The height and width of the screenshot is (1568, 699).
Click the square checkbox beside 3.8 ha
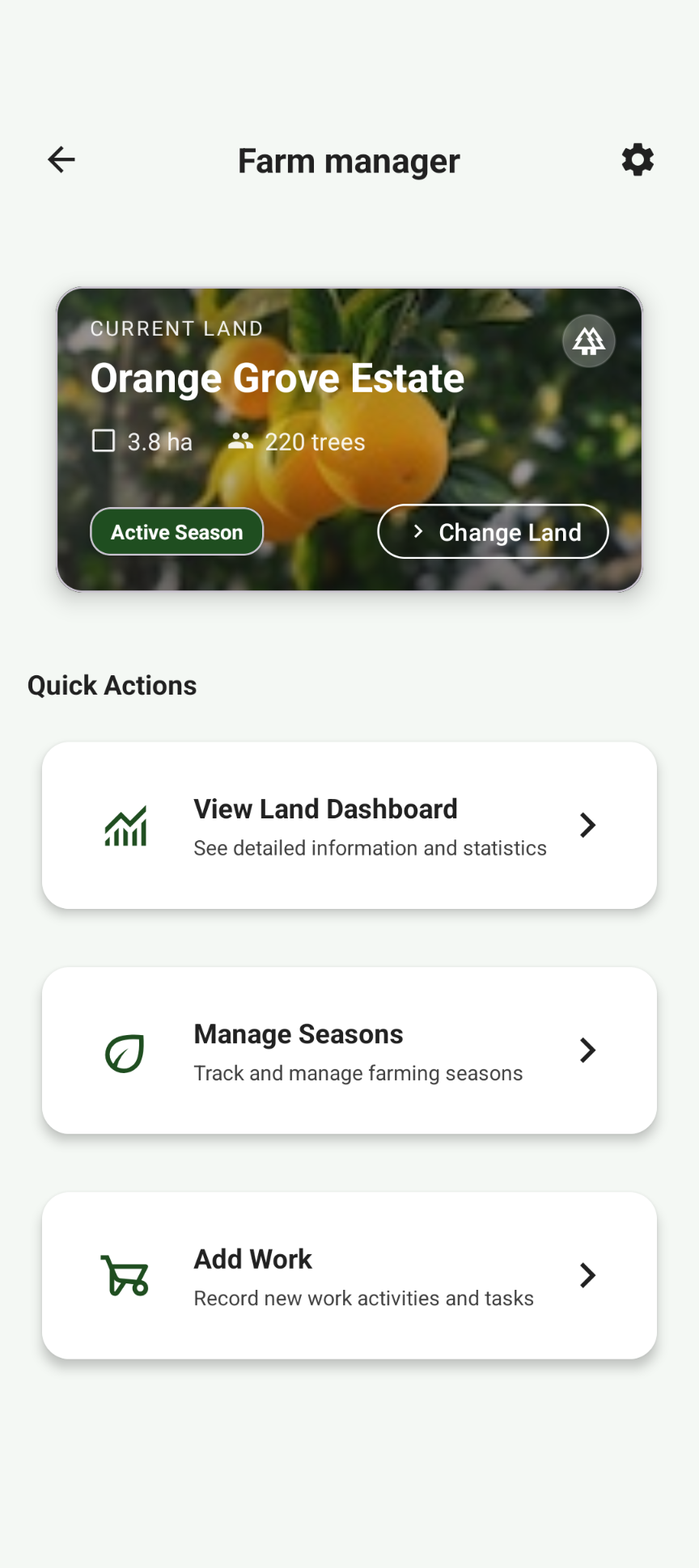click(x=104, y=442)
